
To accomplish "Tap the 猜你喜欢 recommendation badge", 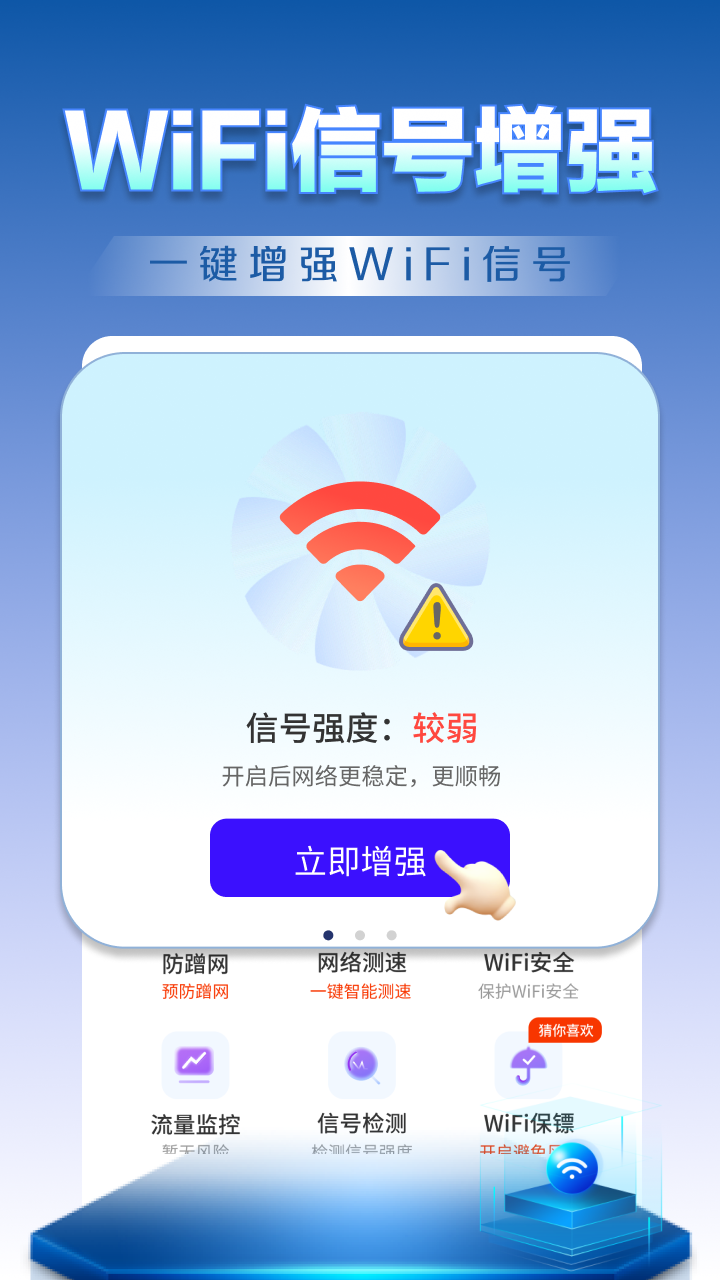I will point(565,1031).
